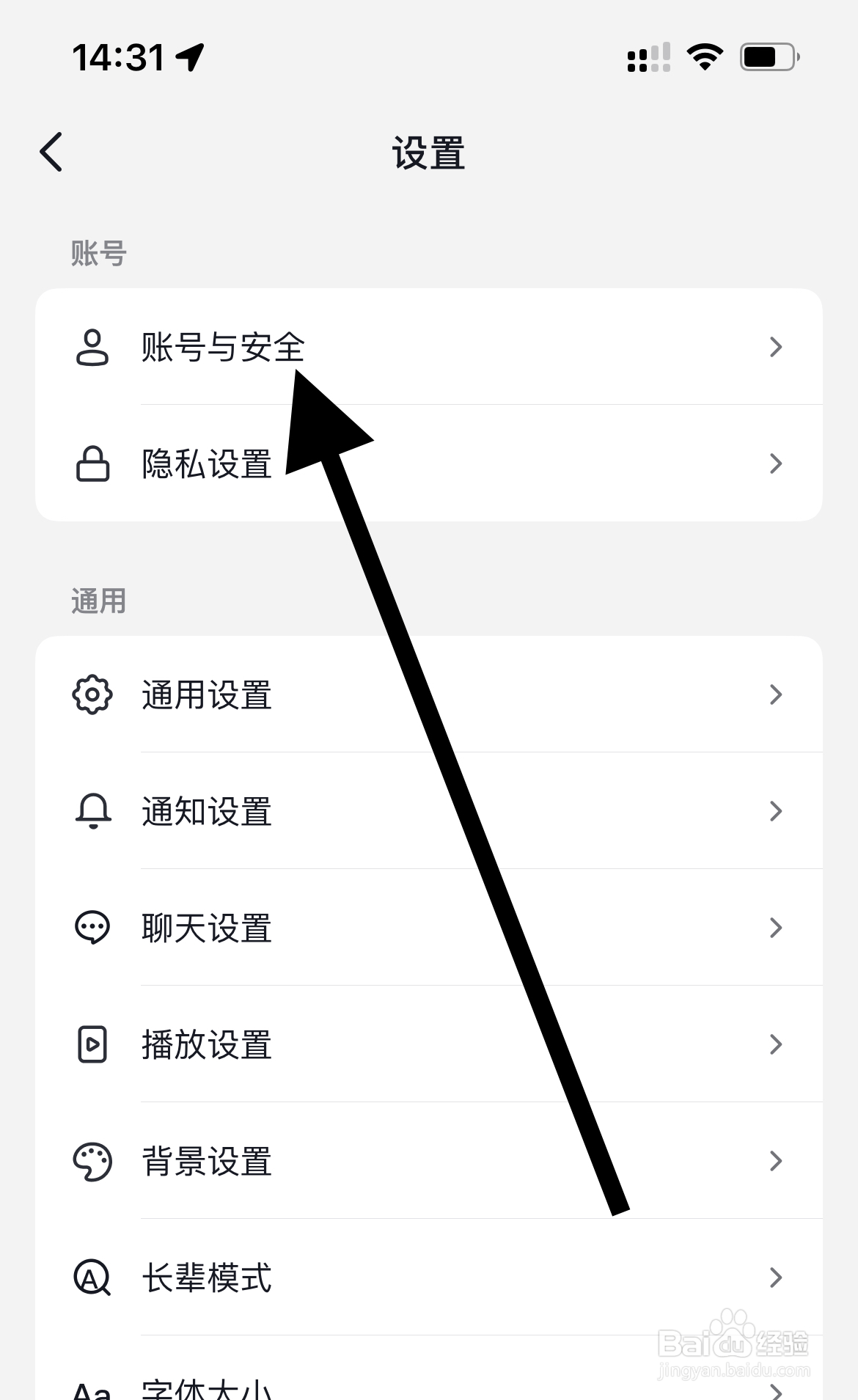The image size is (858, 1400).
Task: Expand the 账号与安全 row chevron
Action: pyautogui.click(x=777, y=348)
